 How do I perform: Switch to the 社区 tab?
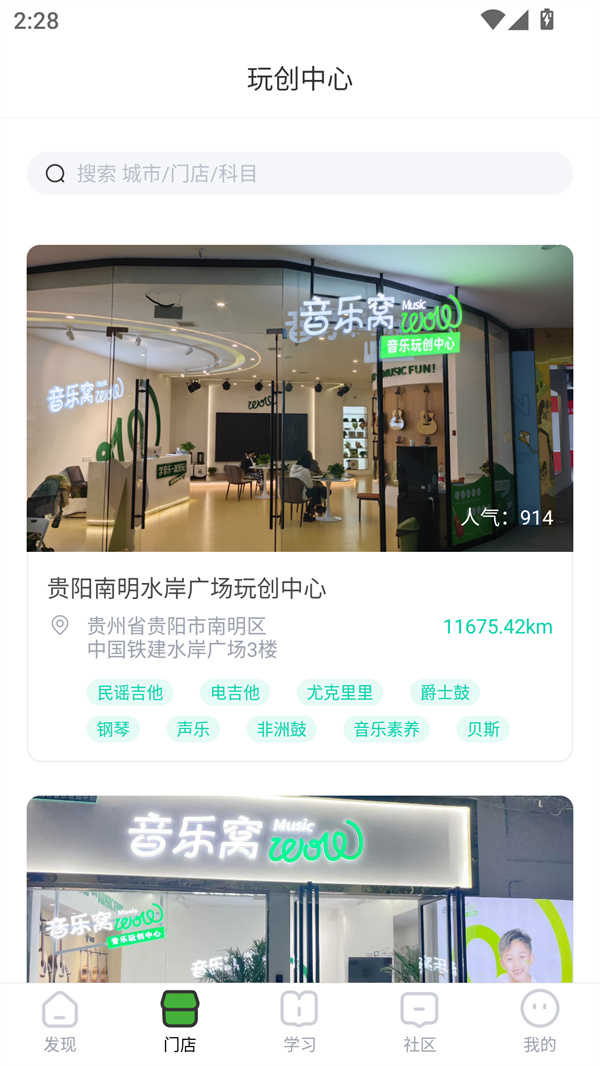pyautogui.click(x=420, y=1022)
